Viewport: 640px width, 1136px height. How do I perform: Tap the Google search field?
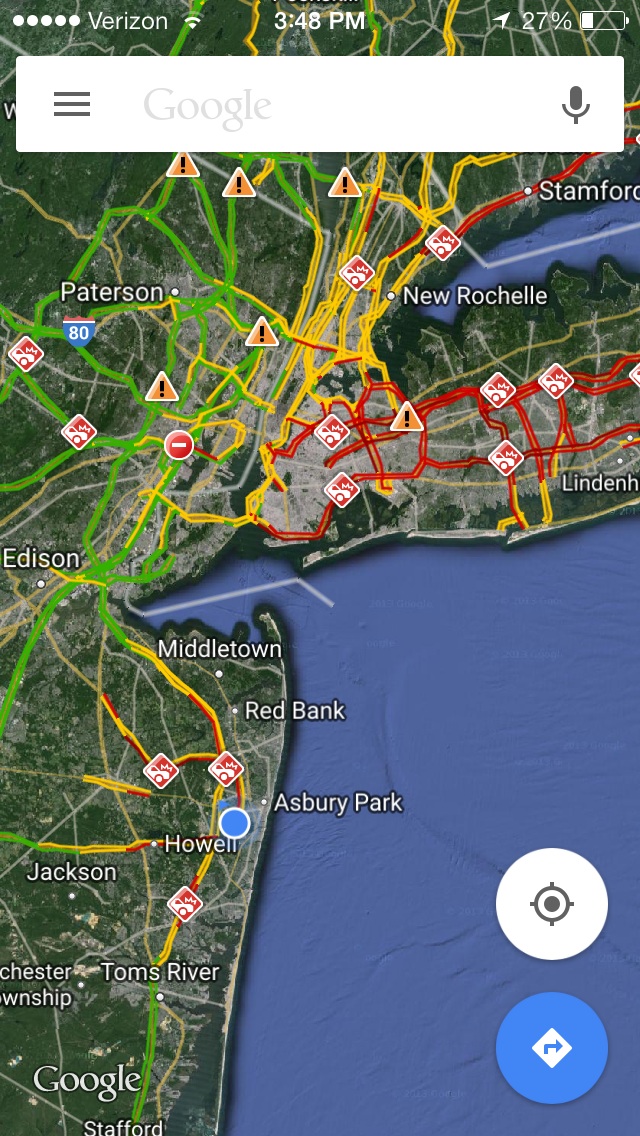320,104
